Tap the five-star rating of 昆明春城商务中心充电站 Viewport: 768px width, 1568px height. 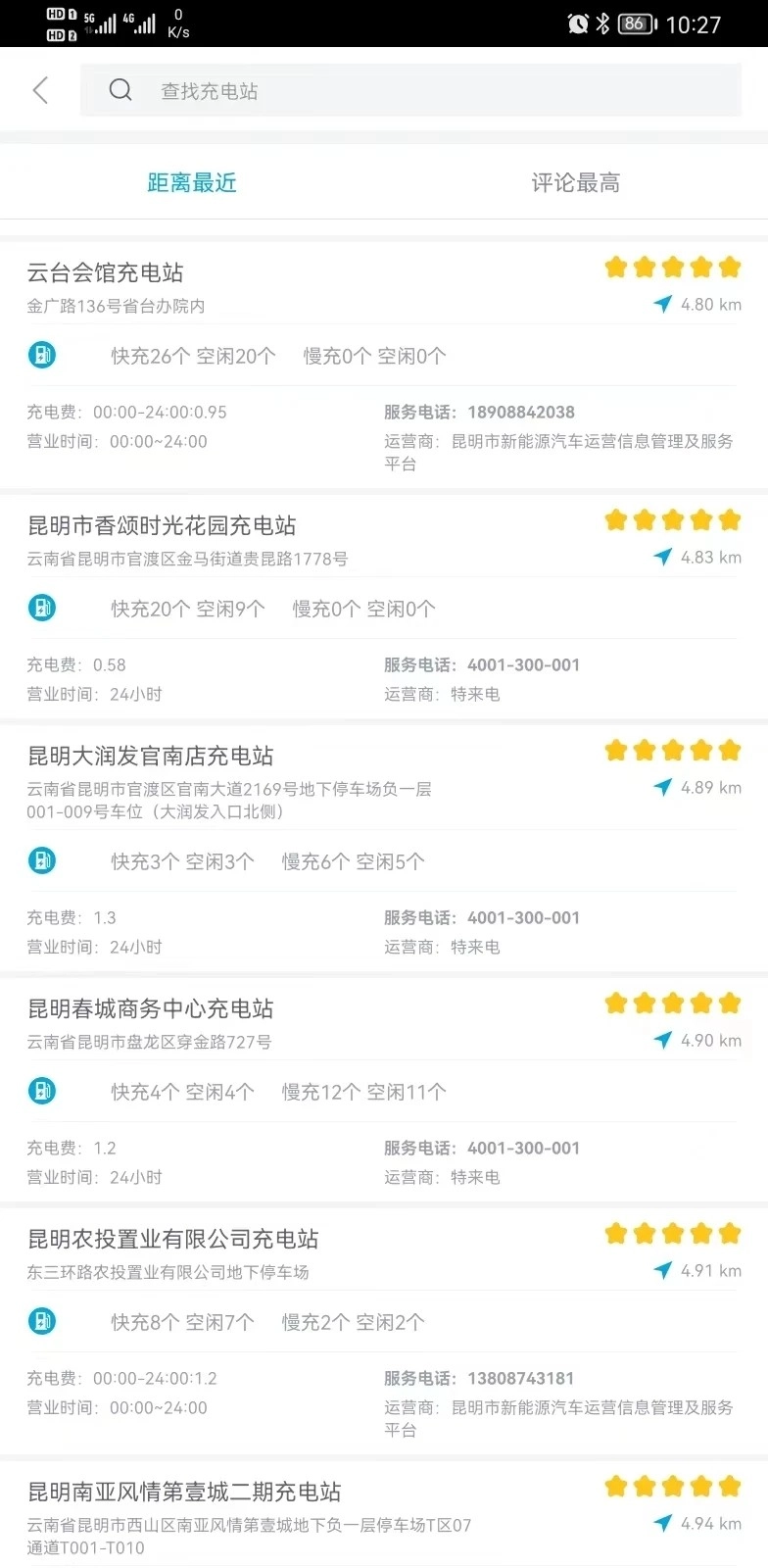(673, 1003)
